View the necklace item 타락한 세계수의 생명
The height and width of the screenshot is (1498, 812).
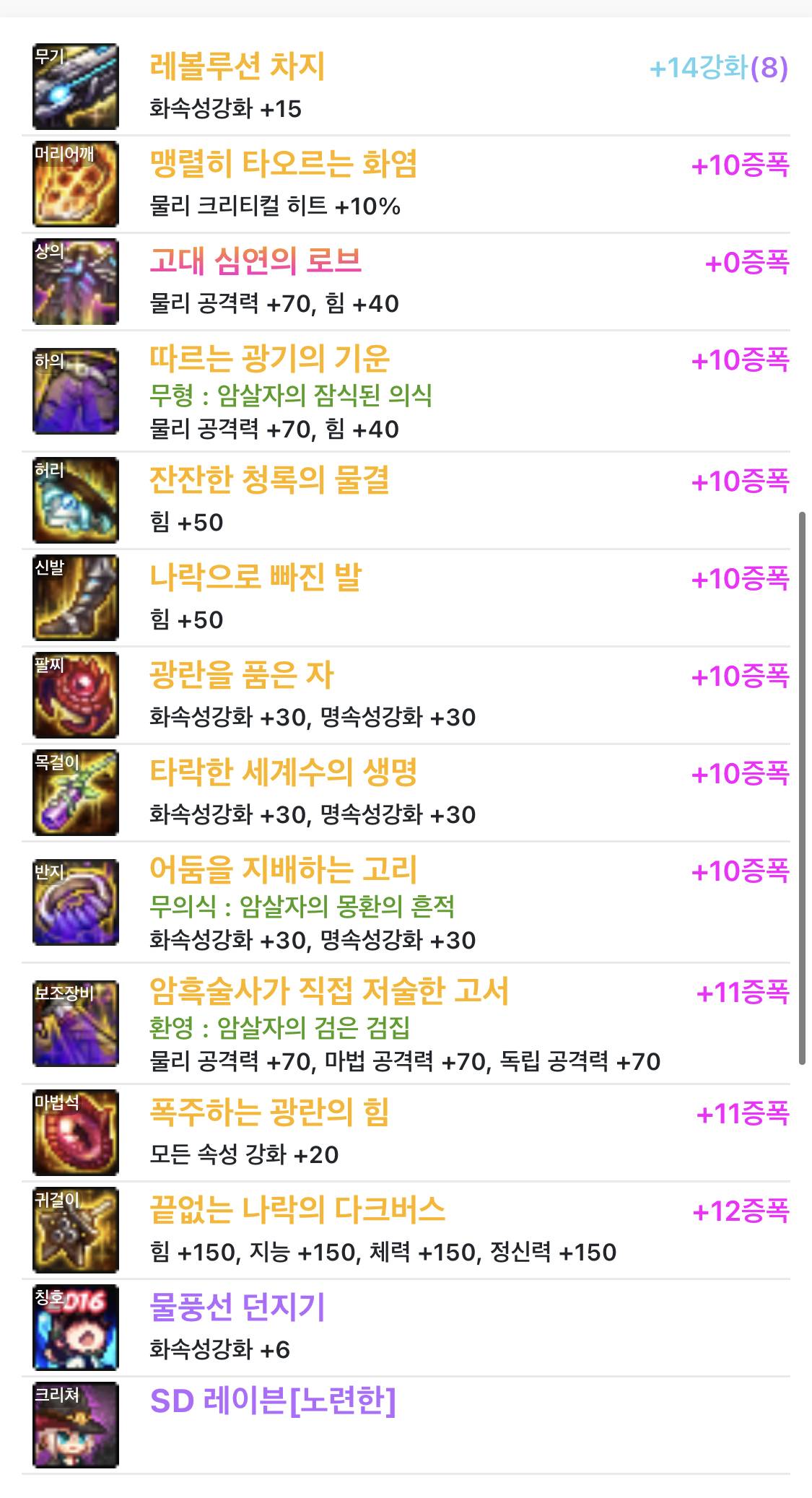406,793
